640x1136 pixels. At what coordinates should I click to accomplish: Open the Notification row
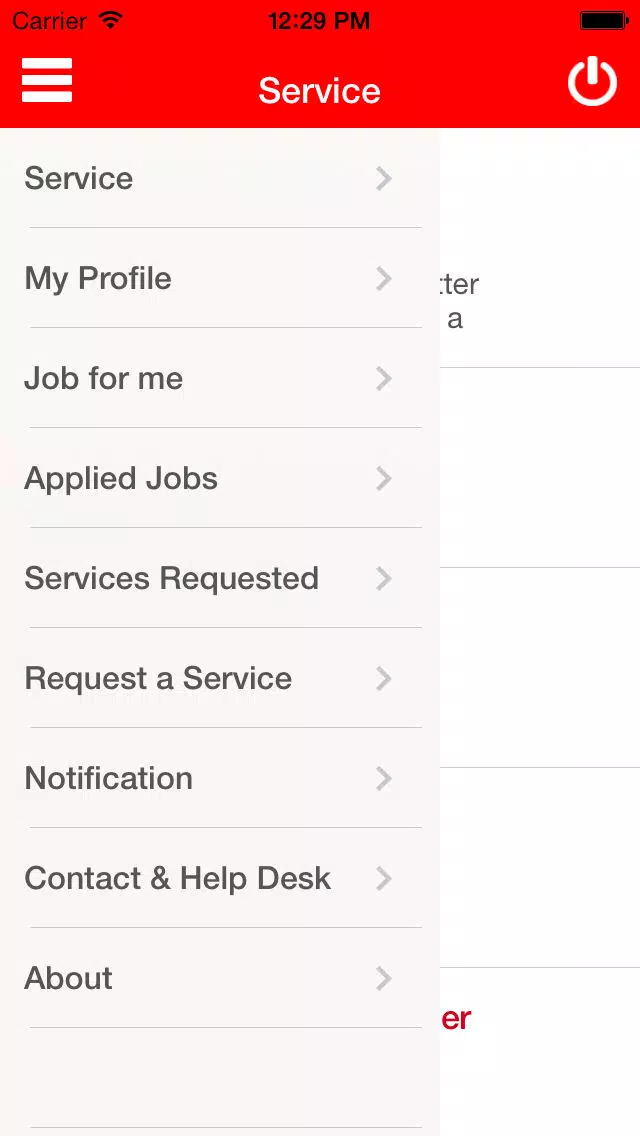220,778
